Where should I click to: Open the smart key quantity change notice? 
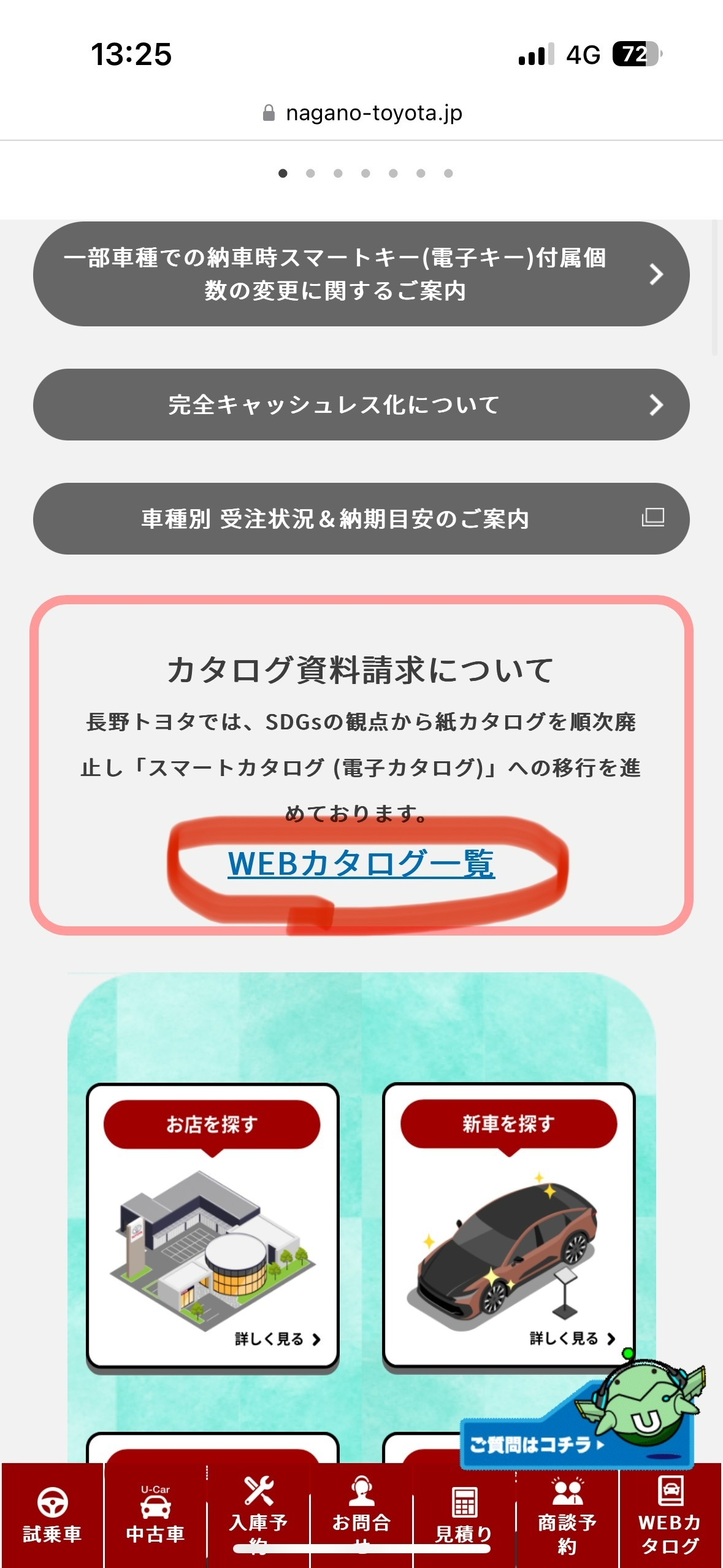click(361, 274)
